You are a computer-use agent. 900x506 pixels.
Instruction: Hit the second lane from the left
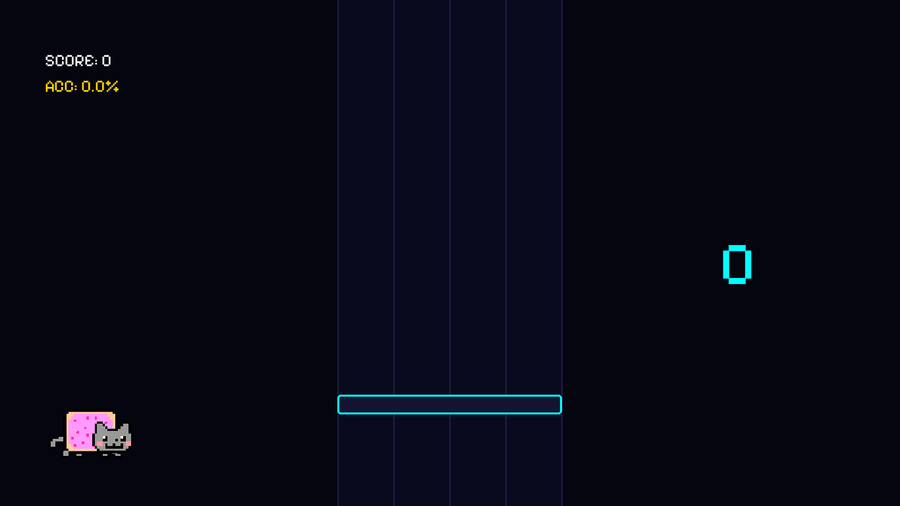(422, 253)
